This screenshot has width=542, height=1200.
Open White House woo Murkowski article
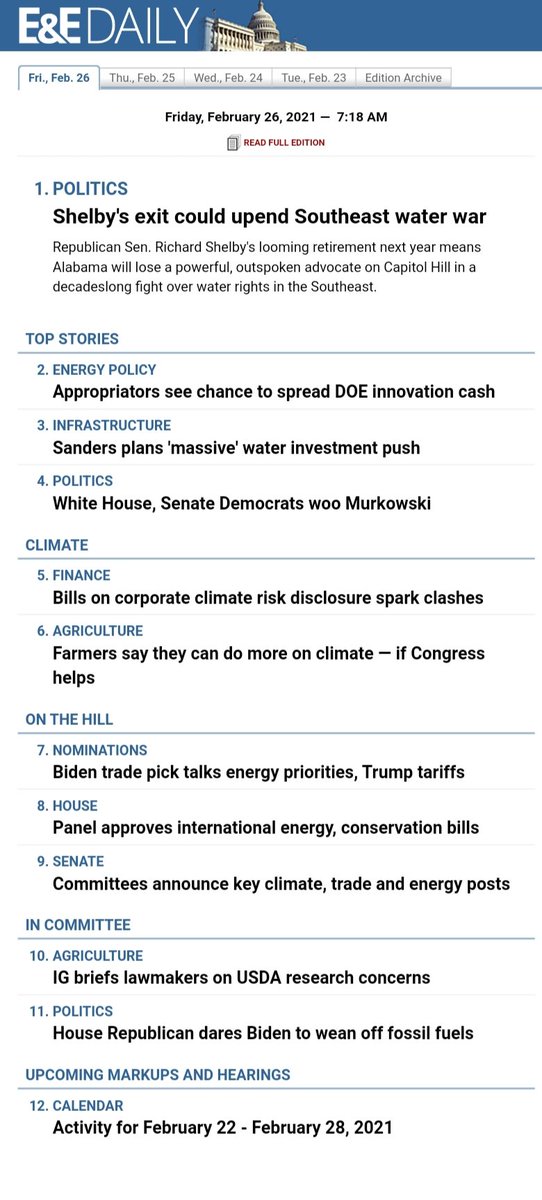(242, 503)
